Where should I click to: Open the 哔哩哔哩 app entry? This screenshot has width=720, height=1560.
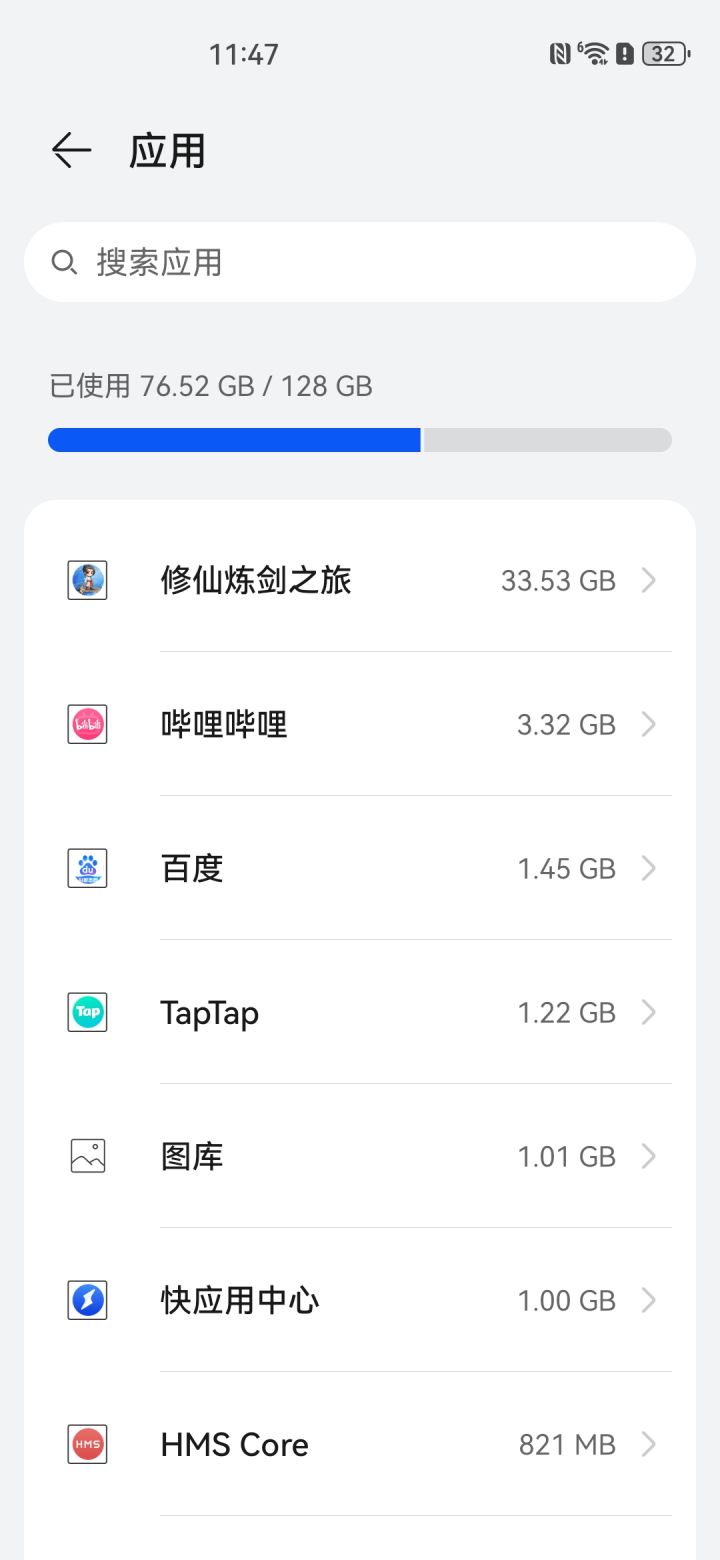(x=360, y=724)
